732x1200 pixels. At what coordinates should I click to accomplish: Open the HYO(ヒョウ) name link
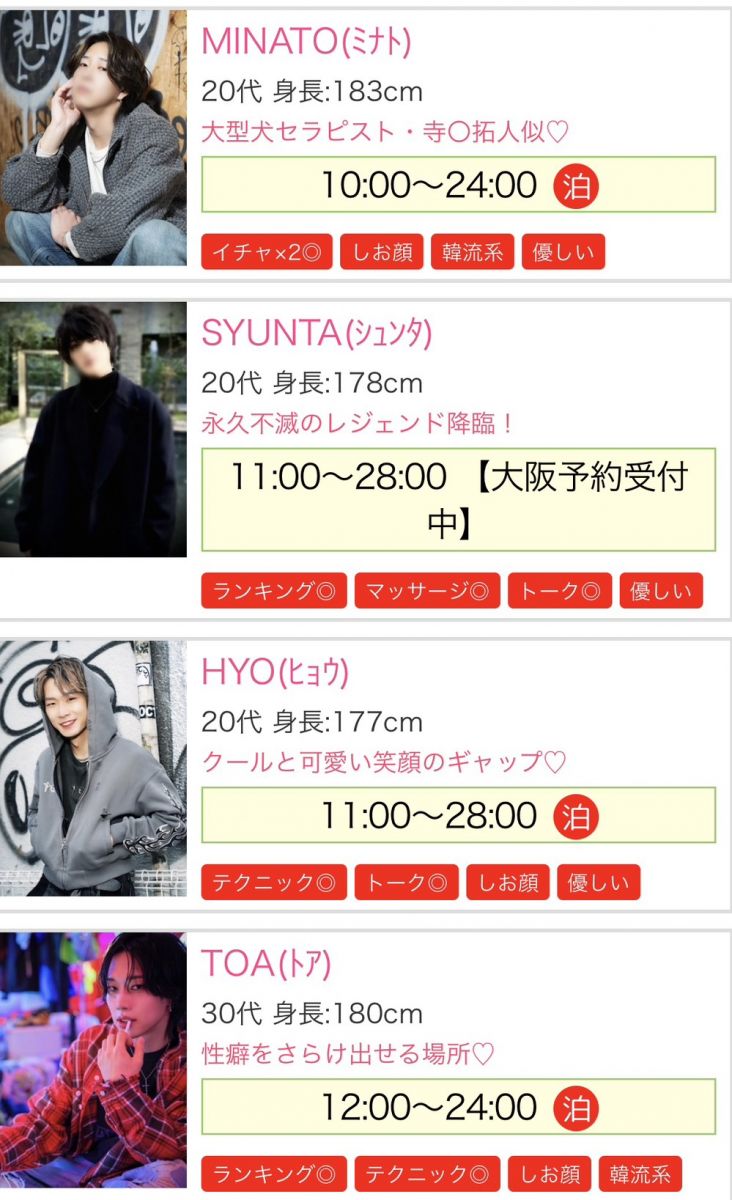pyautogui.click(x=275, y=673)
